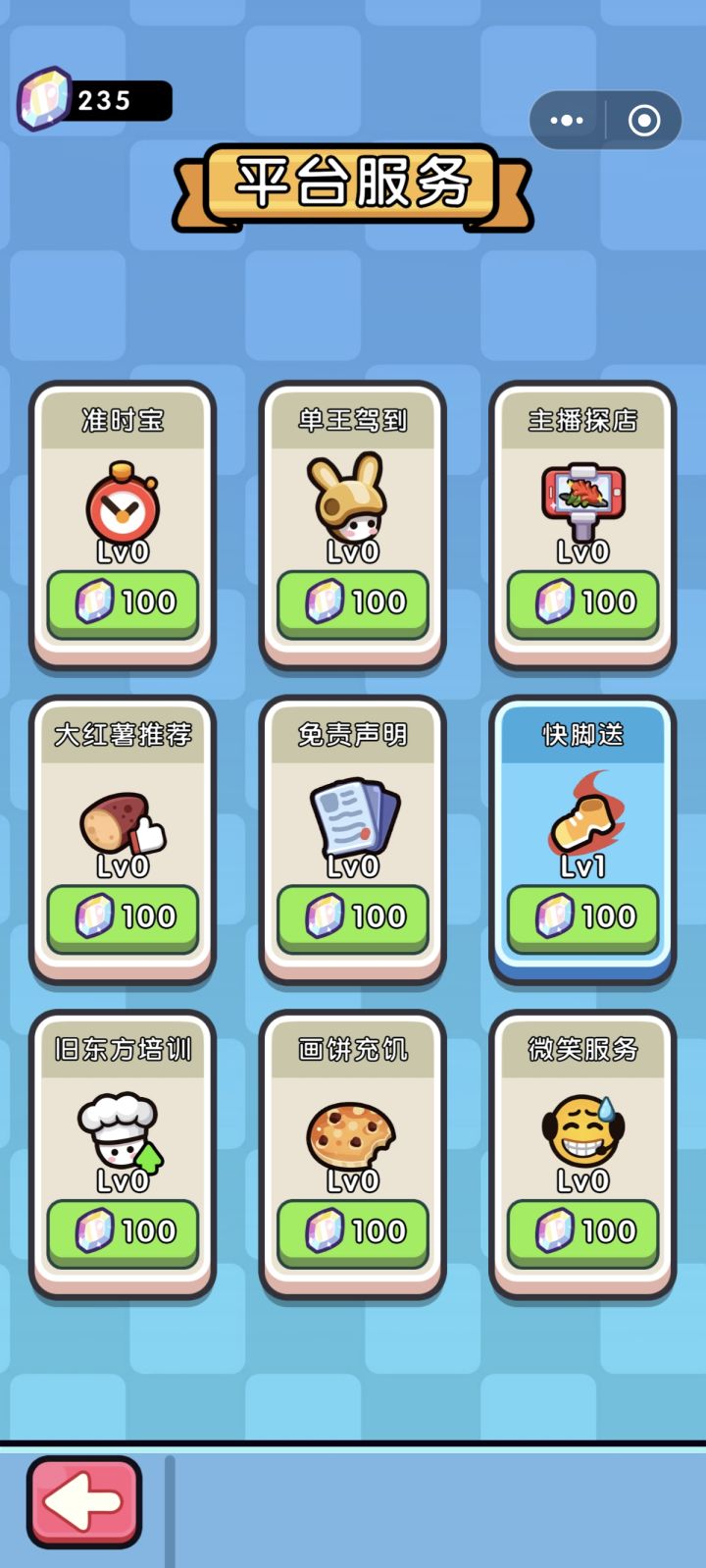Click the 100 gem button under 免责声明
Screen dimensions: 706x1568
(351, 915)
